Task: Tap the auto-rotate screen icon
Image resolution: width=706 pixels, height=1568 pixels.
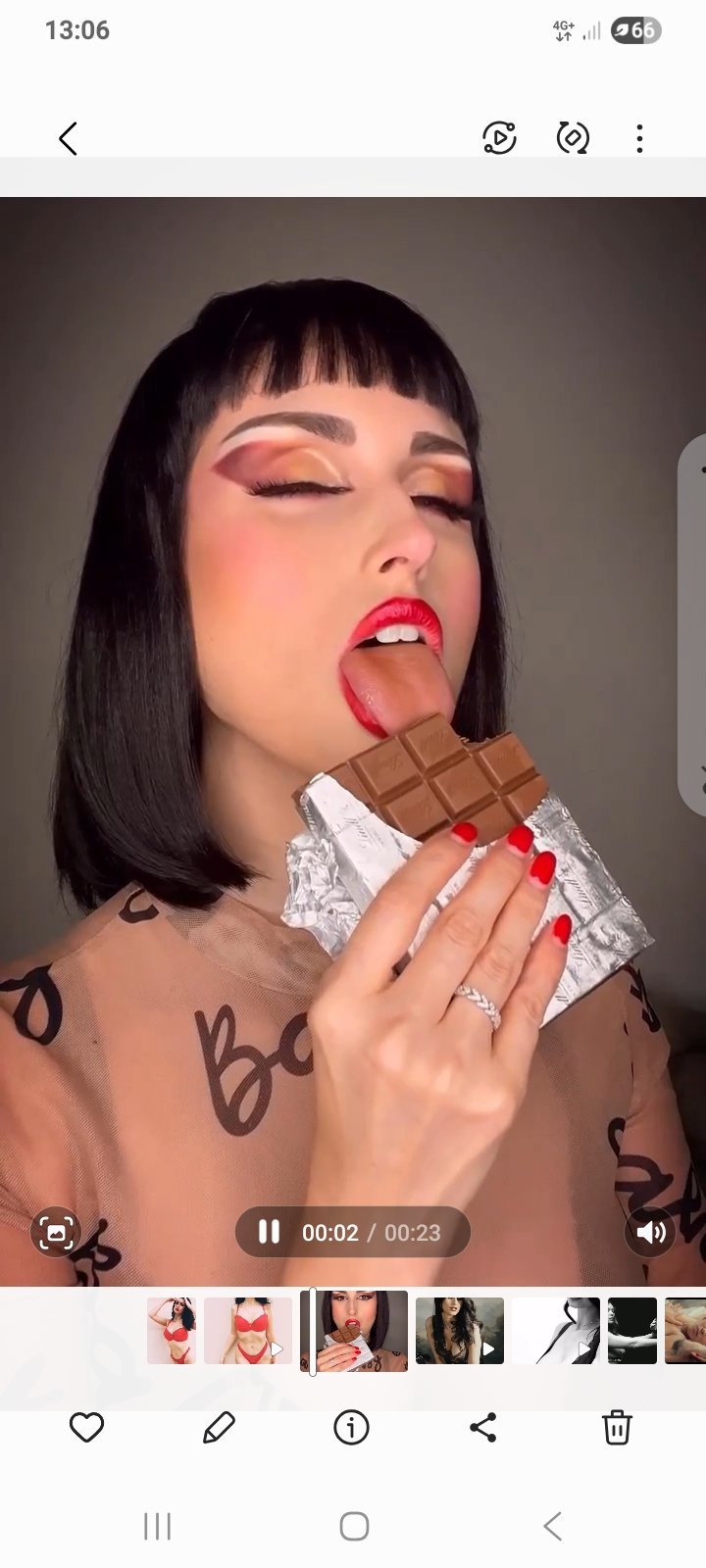Action: (x=573, y=138)
